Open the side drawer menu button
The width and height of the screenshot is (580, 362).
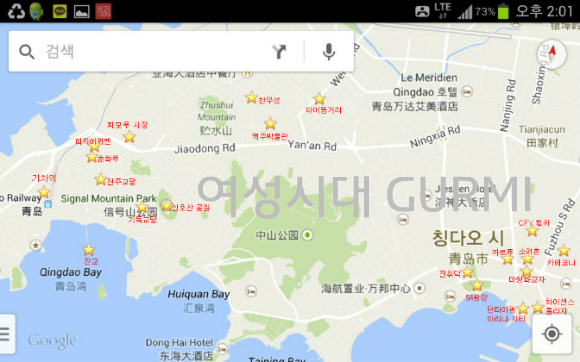[6, 334]
